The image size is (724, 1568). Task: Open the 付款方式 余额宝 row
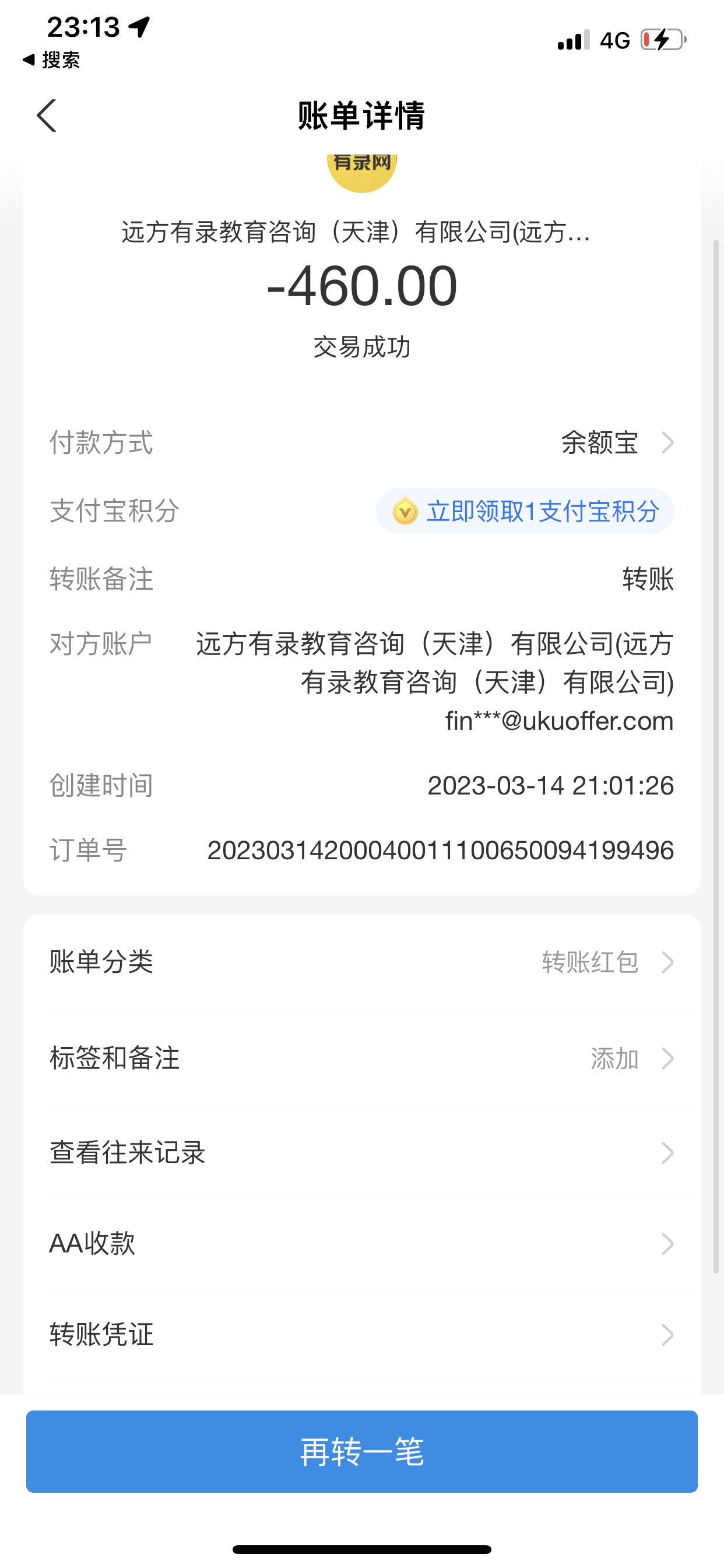(x=616, y=443)
